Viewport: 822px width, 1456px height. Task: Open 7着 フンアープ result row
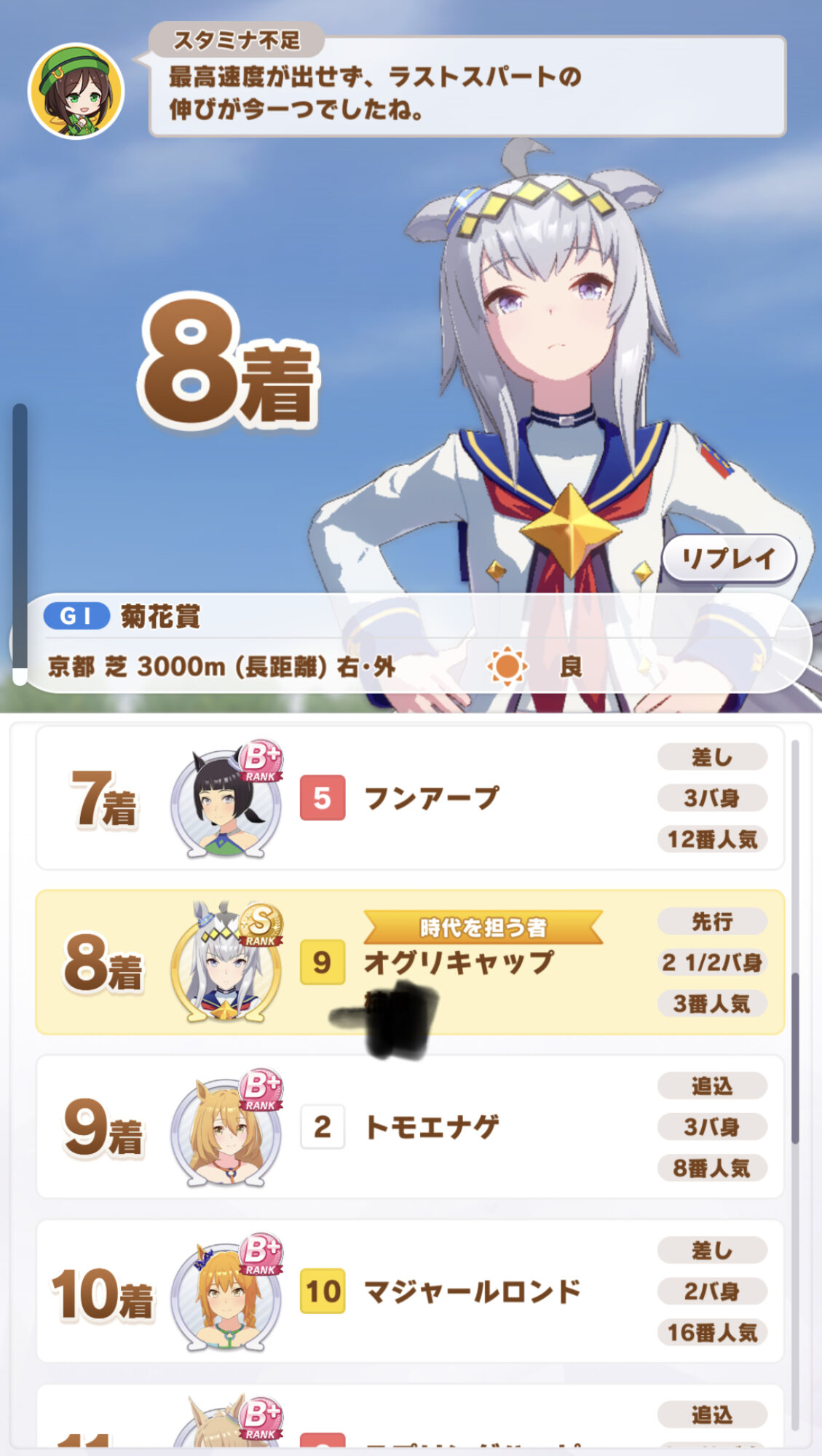(410, 798)
